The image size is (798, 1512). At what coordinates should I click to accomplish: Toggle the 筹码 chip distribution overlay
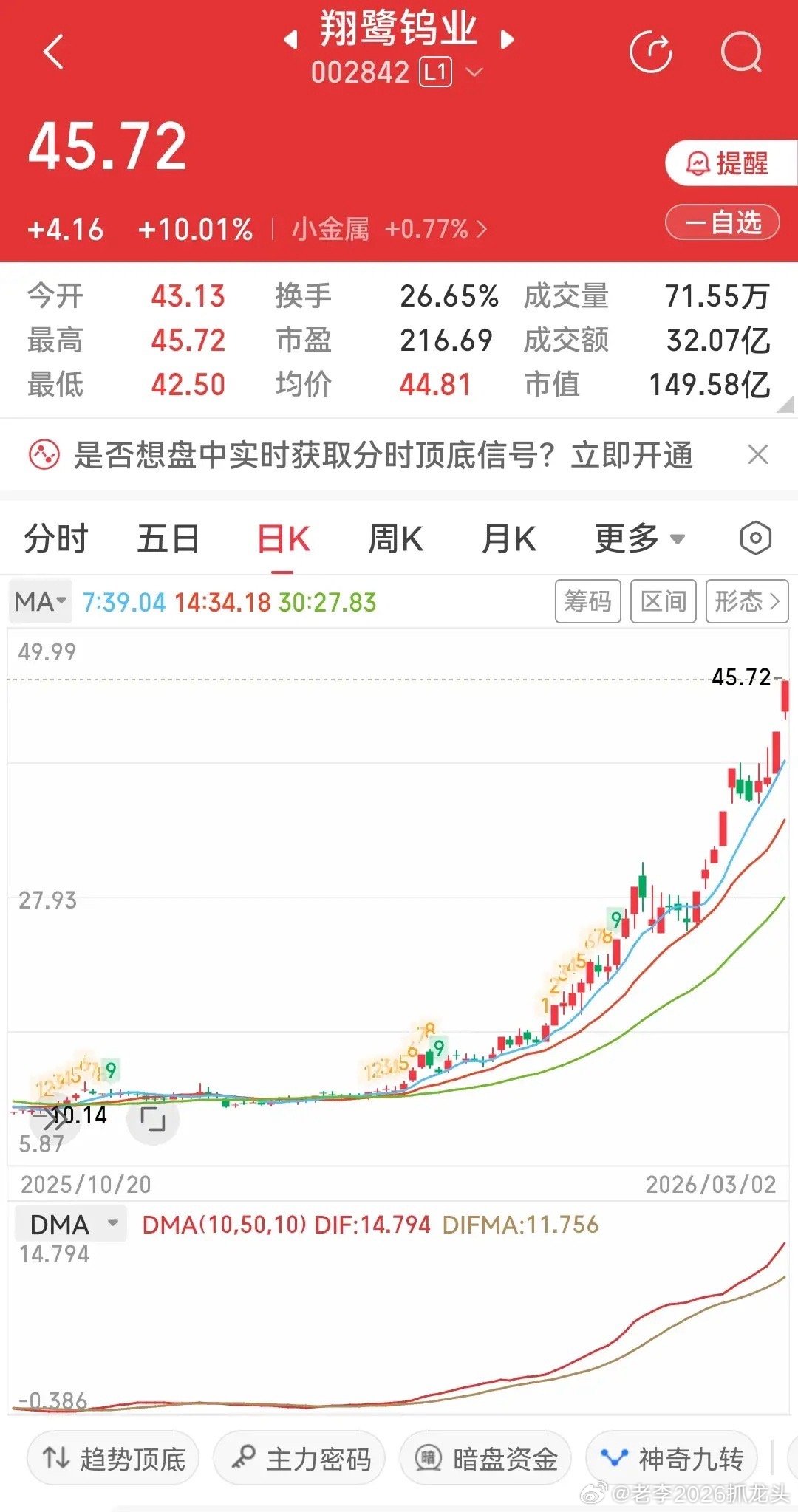589,601
